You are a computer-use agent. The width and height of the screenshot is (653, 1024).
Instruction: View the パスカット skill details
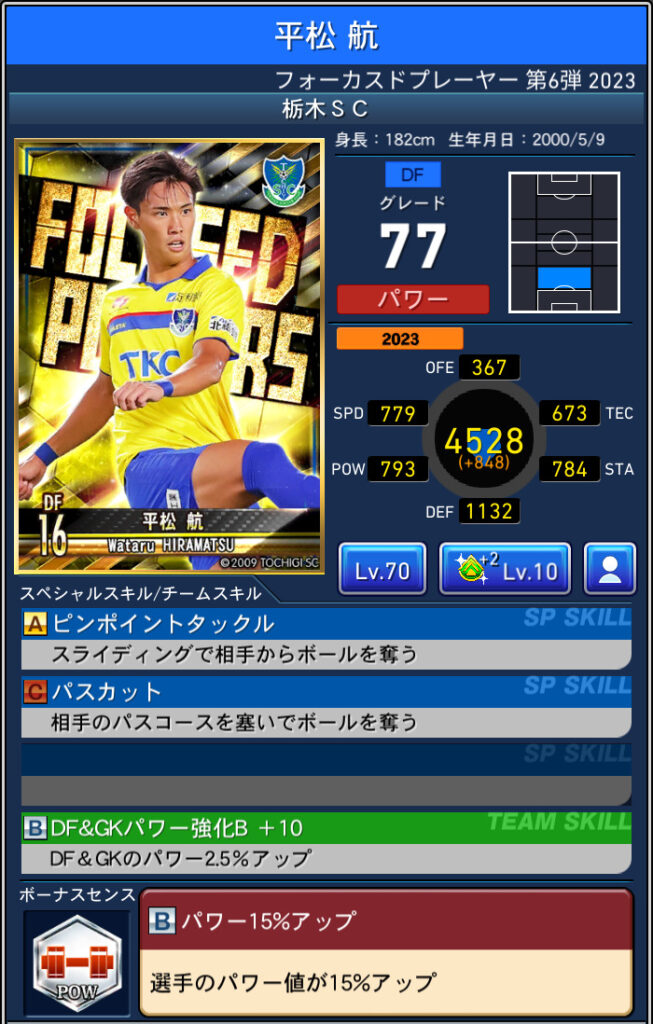pos(326,706)
